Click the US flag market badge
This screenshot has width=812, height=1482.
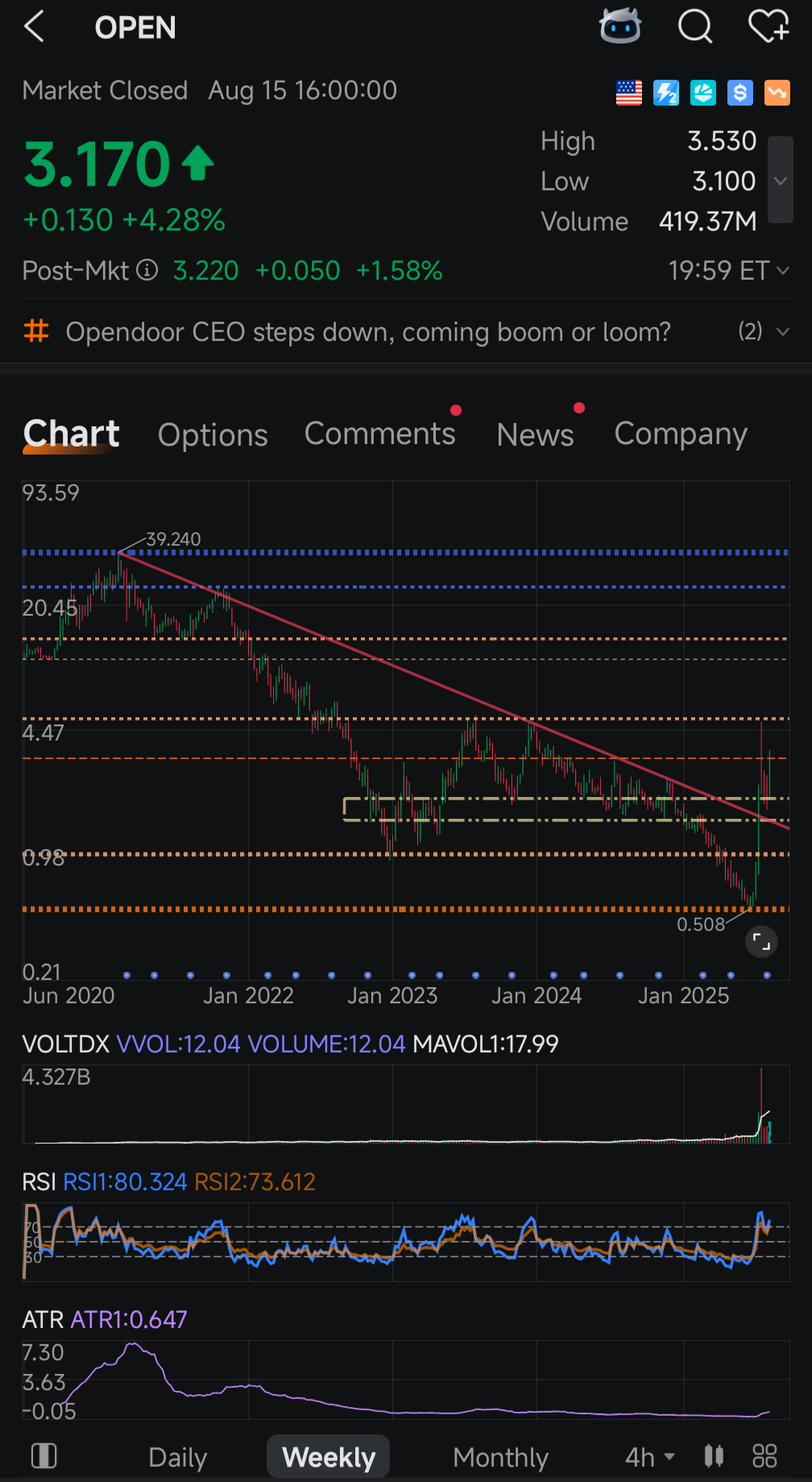[x=629, y=93]
